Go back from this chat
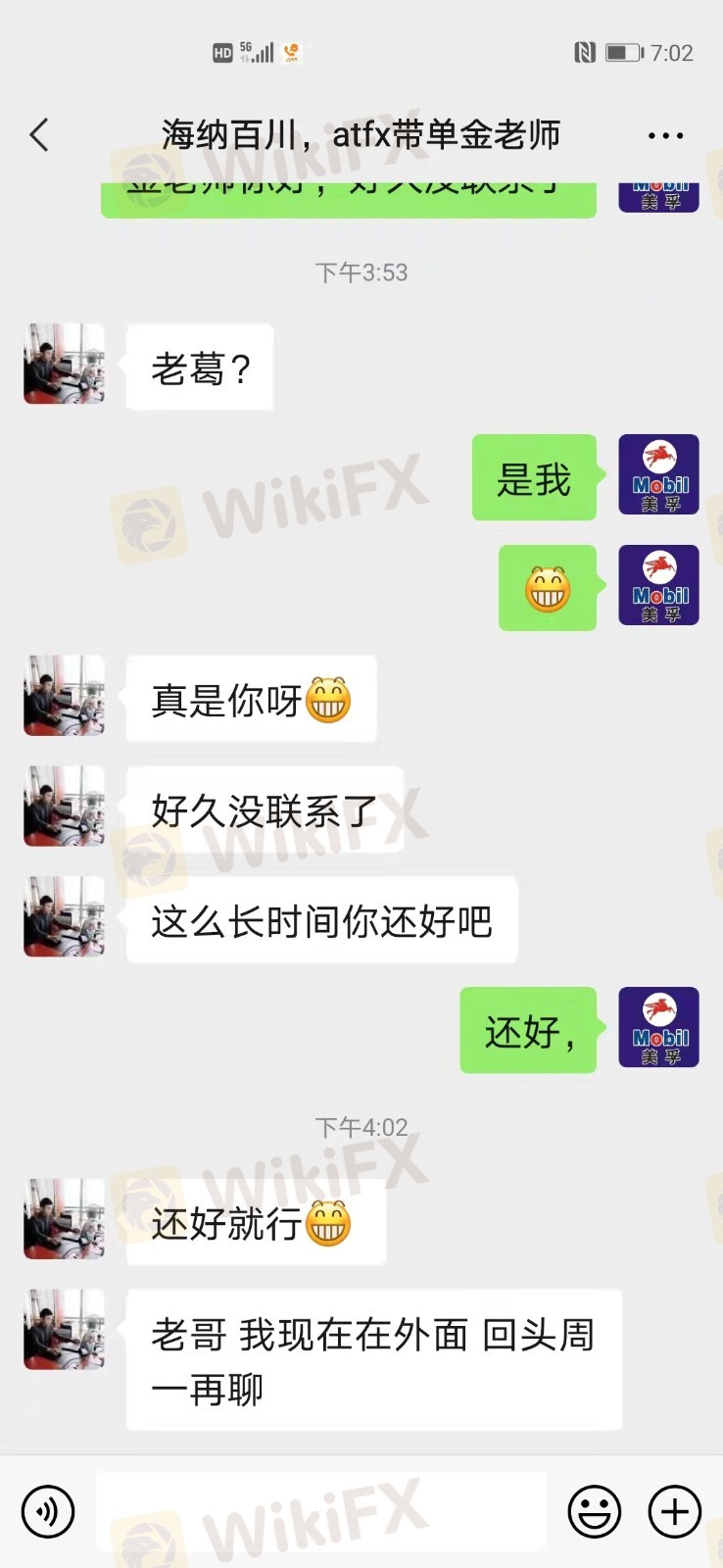The height and width of the screenshot is (1568, 723). (x=39, y=135)
